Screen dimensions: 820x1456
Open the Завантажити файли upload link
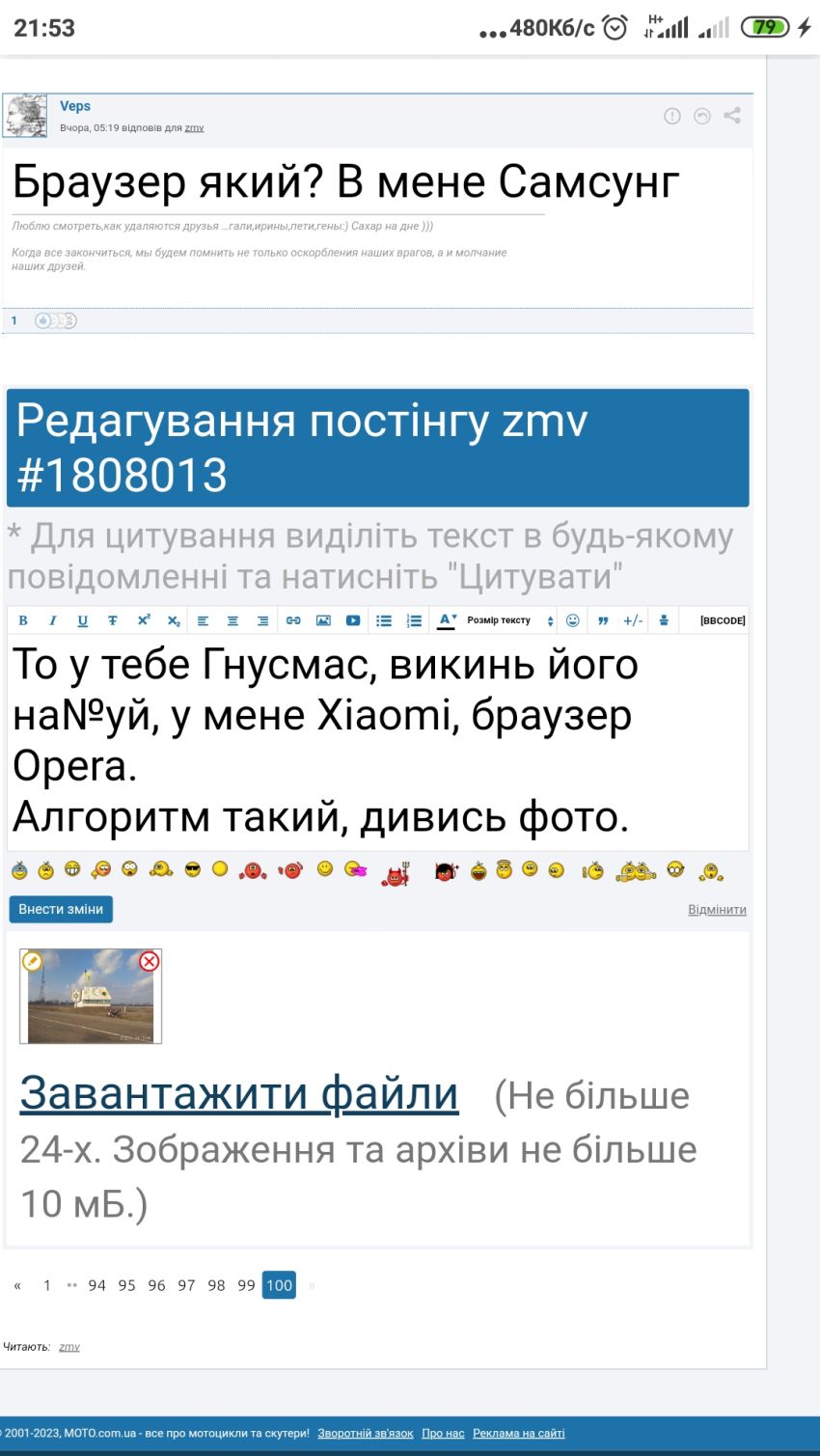pos(239,1093)
